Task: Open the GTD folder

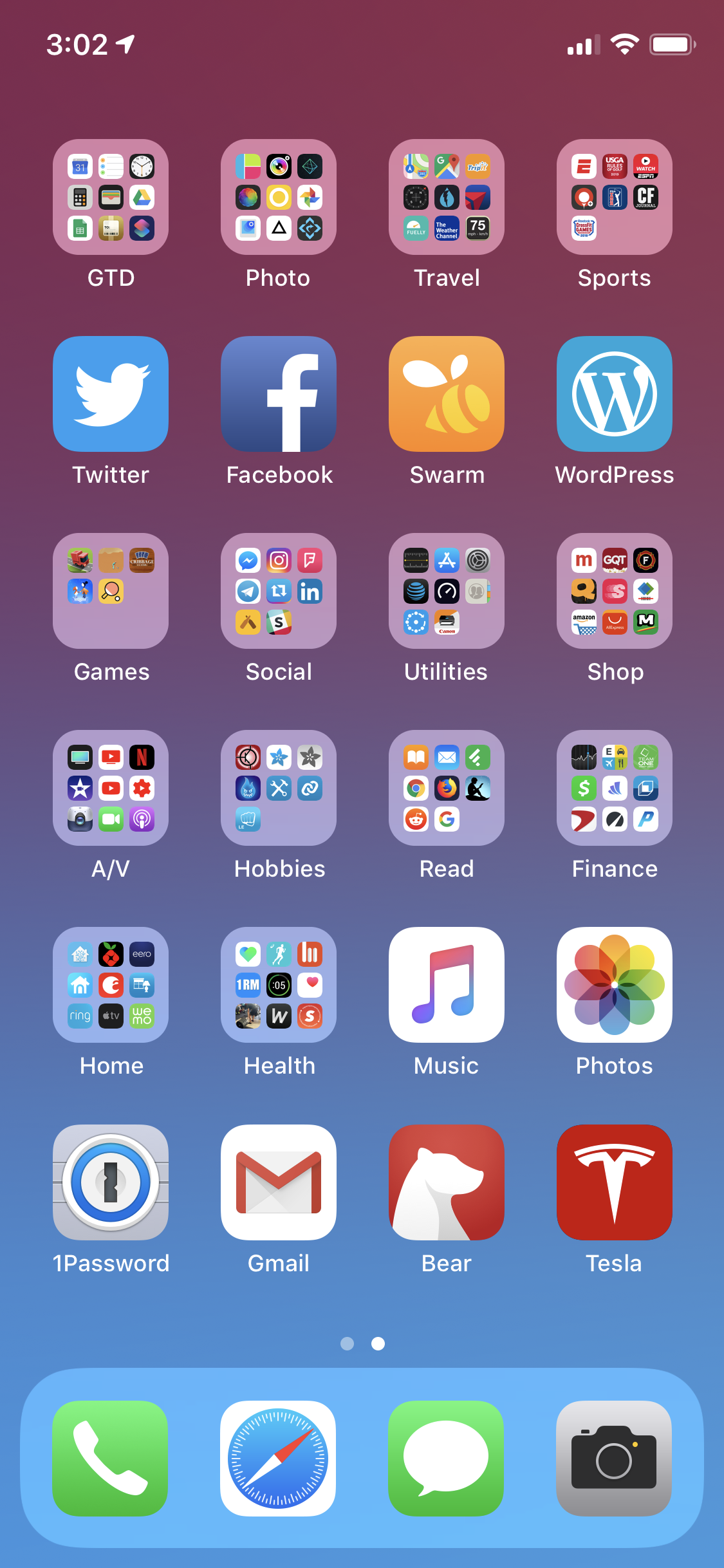Action: tap(111, 197)
